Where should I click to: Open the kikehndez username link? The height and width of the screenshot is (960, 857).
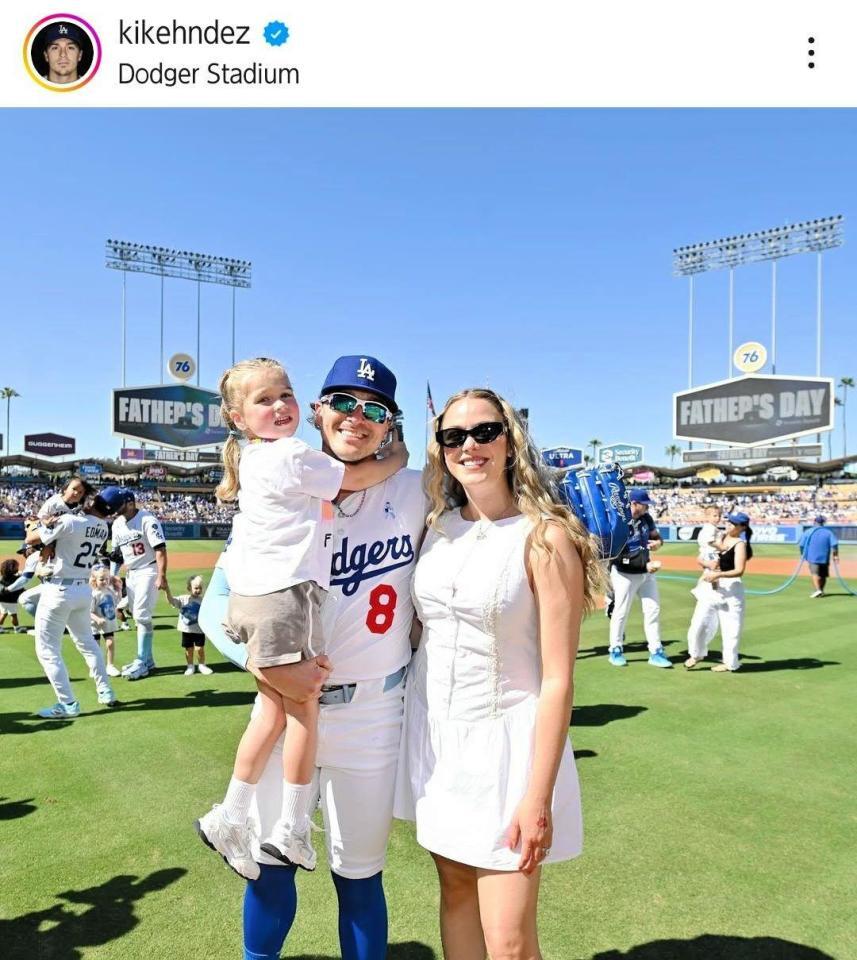[x=184, y=33]
